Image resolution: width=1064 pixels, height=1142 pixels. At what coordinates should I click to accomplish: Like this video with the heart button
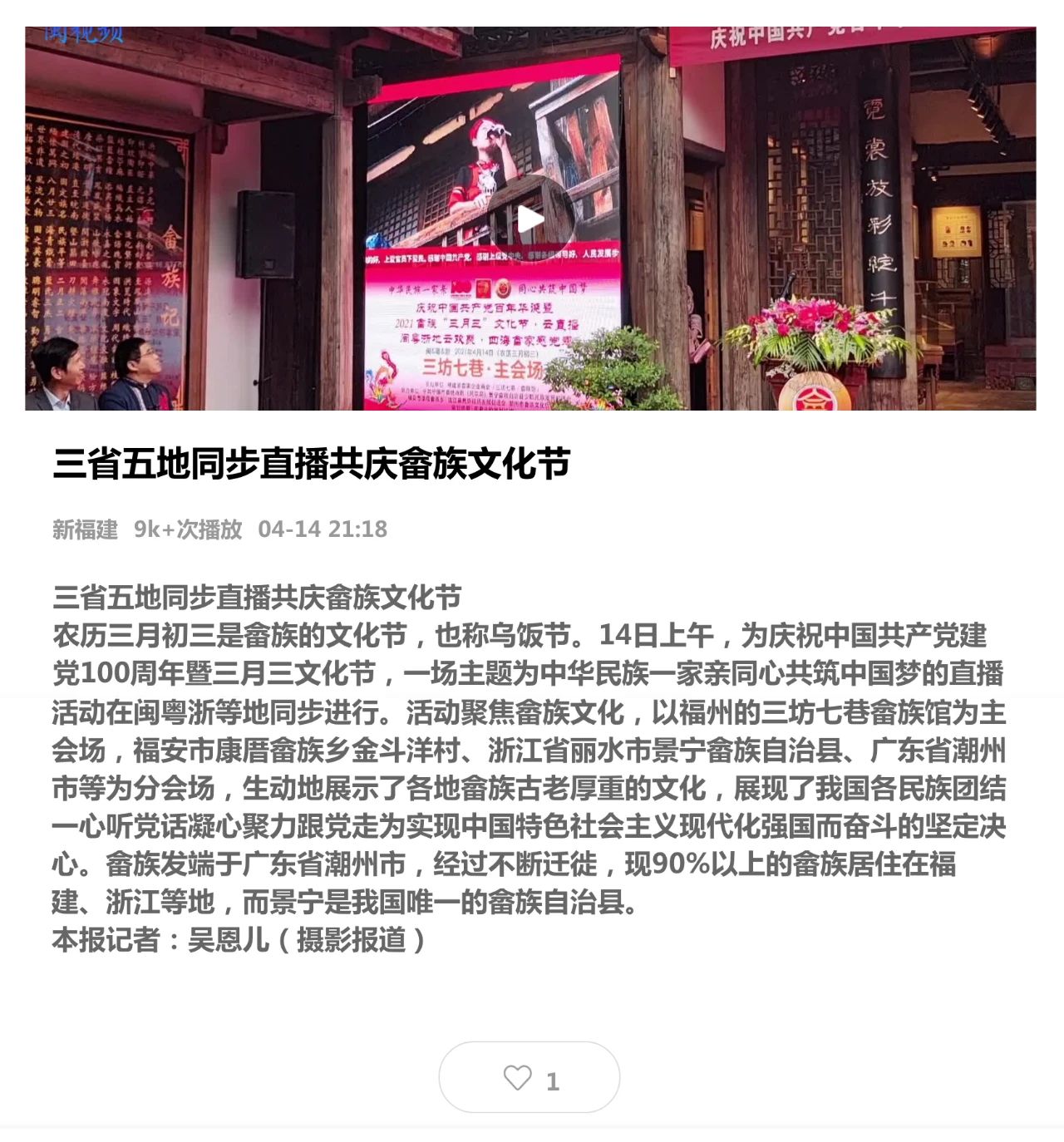click(529, 1077)
